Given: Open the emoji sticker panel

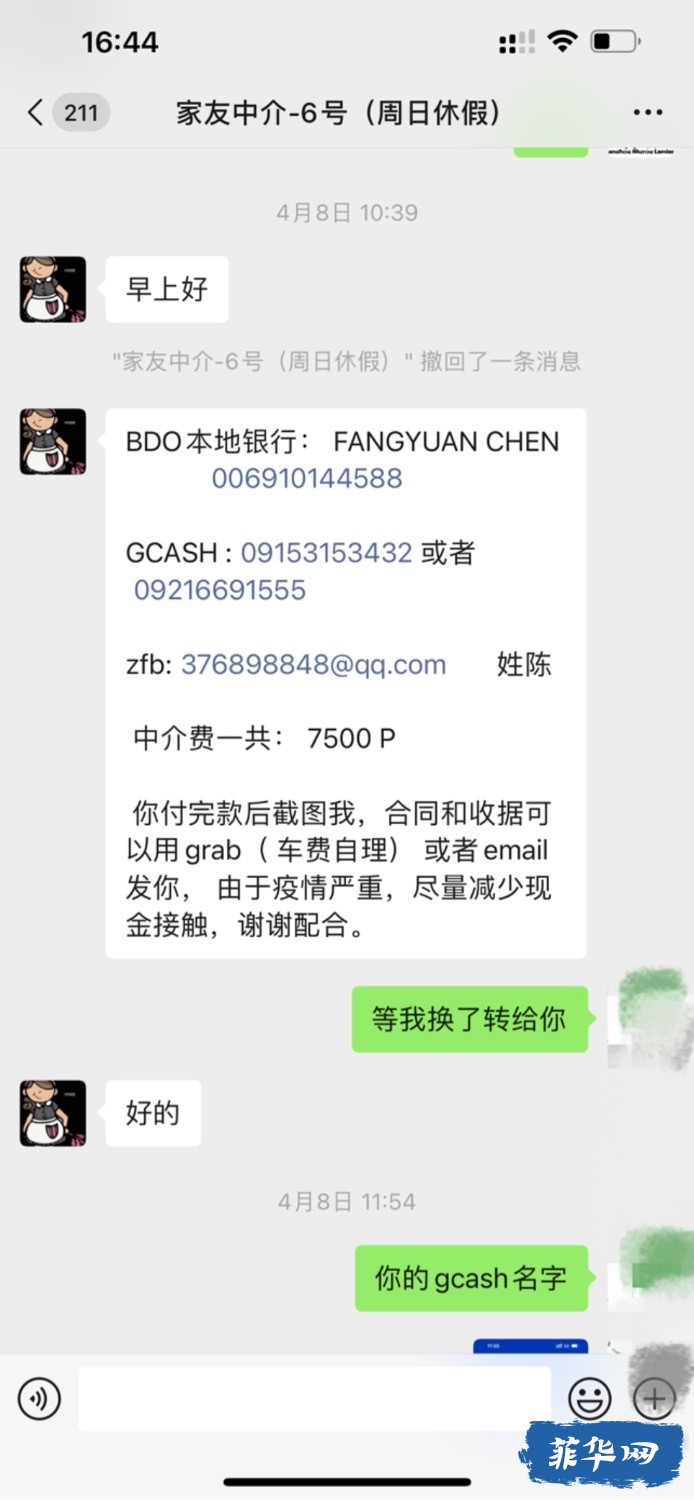Looking at the screenshot, I should pyautogui.click(x=590, y=1398).
